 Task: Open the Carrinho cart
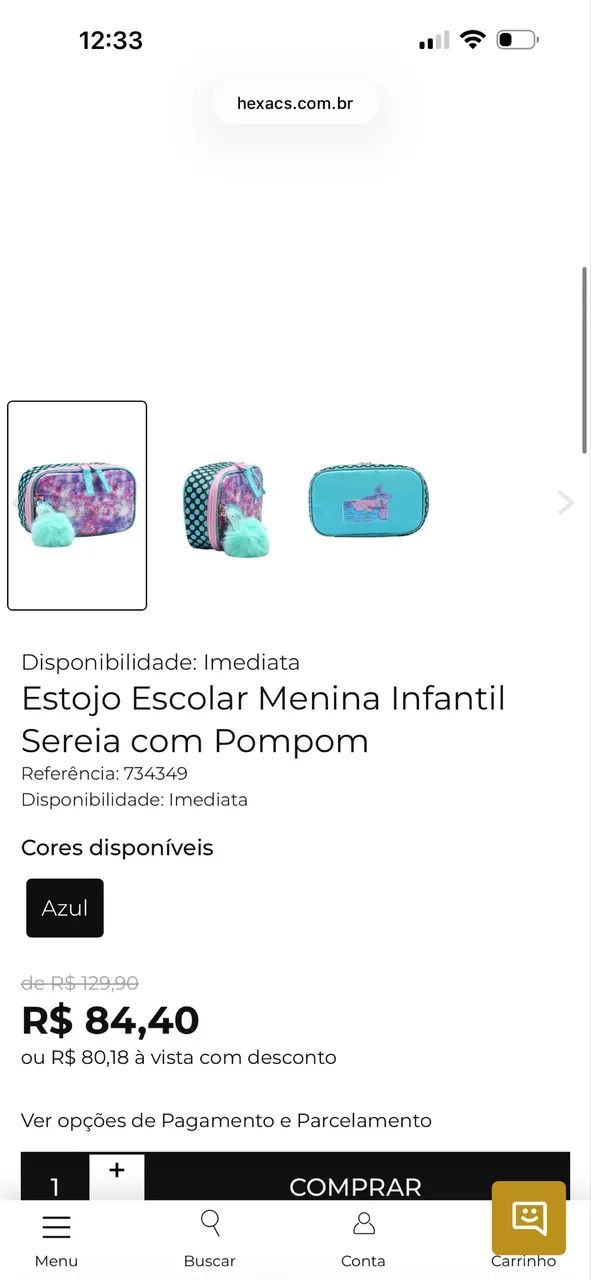[524, 1261]
